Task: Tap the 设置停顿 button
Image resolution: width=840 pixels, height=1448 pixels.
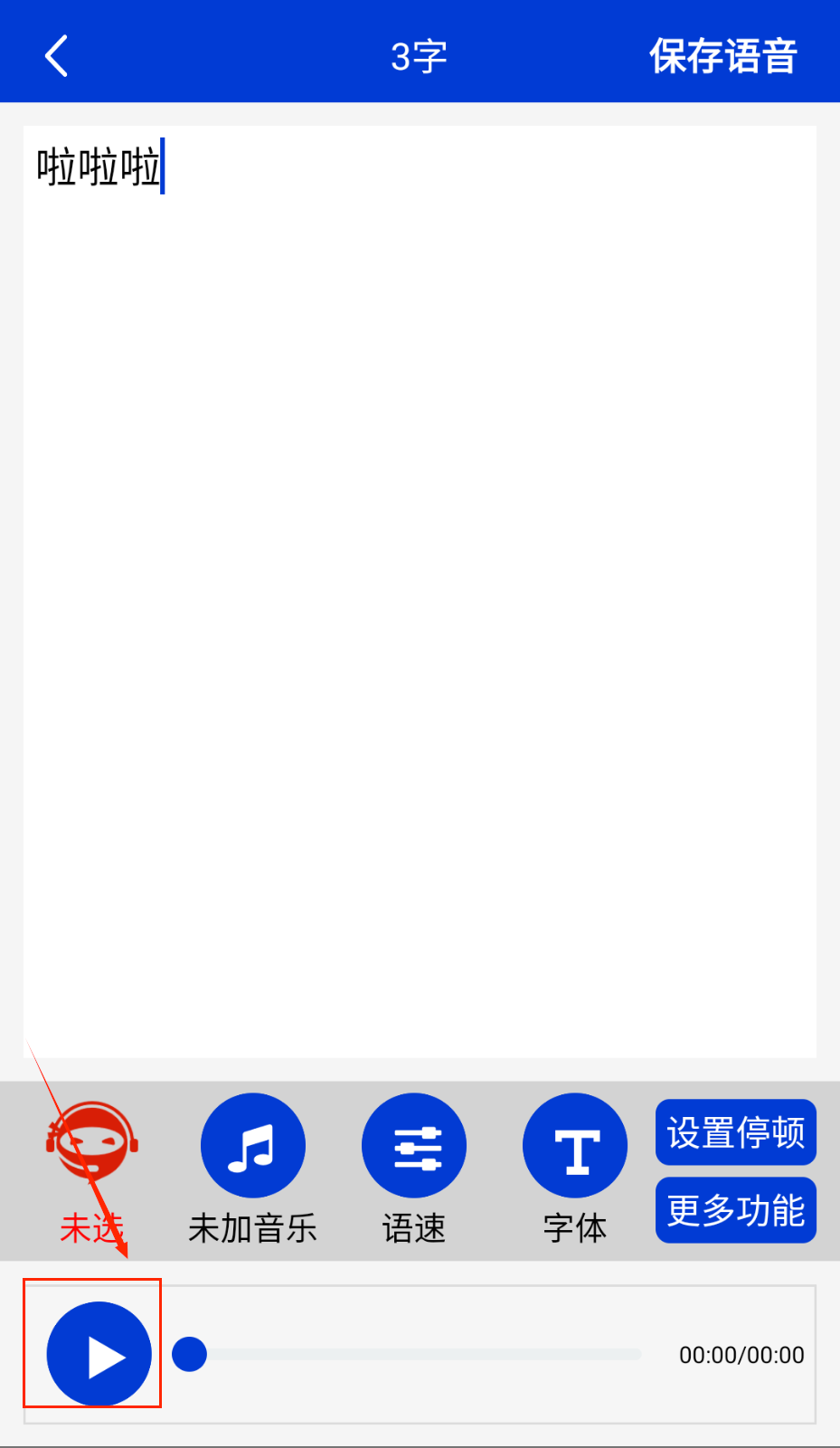Action: coord(736,1132)
